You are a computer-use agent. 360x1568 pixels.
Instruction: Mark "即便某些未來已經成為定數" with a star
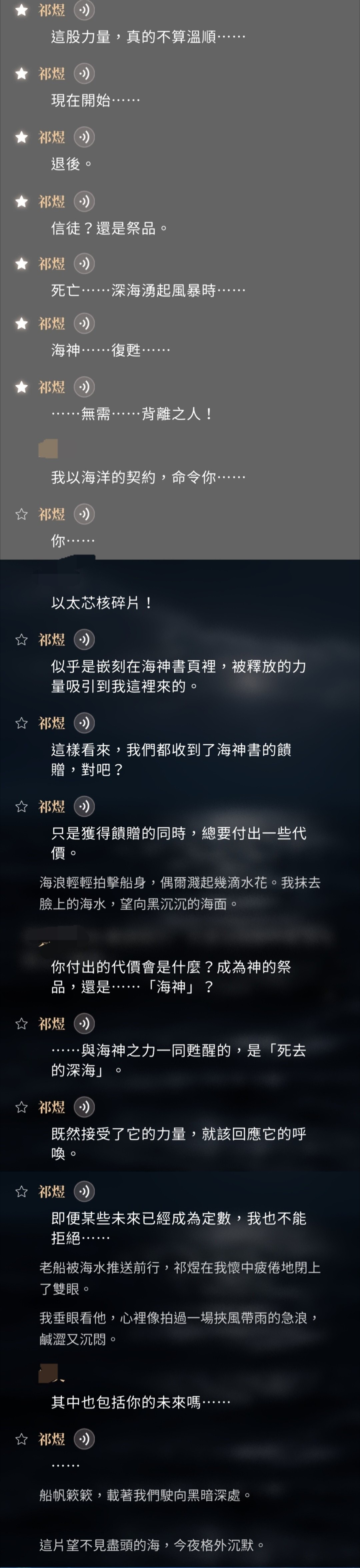(x=22, y=1192)
